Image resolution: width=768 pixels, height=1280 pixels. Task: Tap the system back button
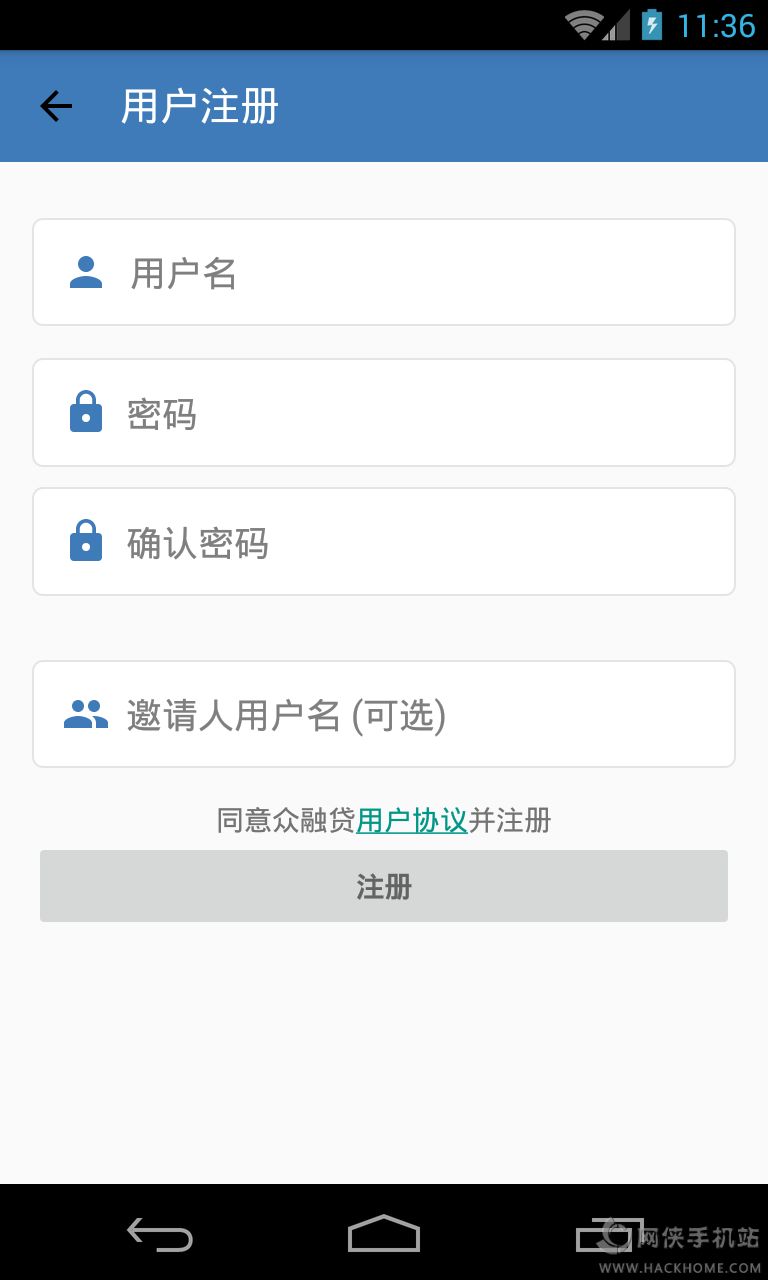click(x=160, y=1234)
